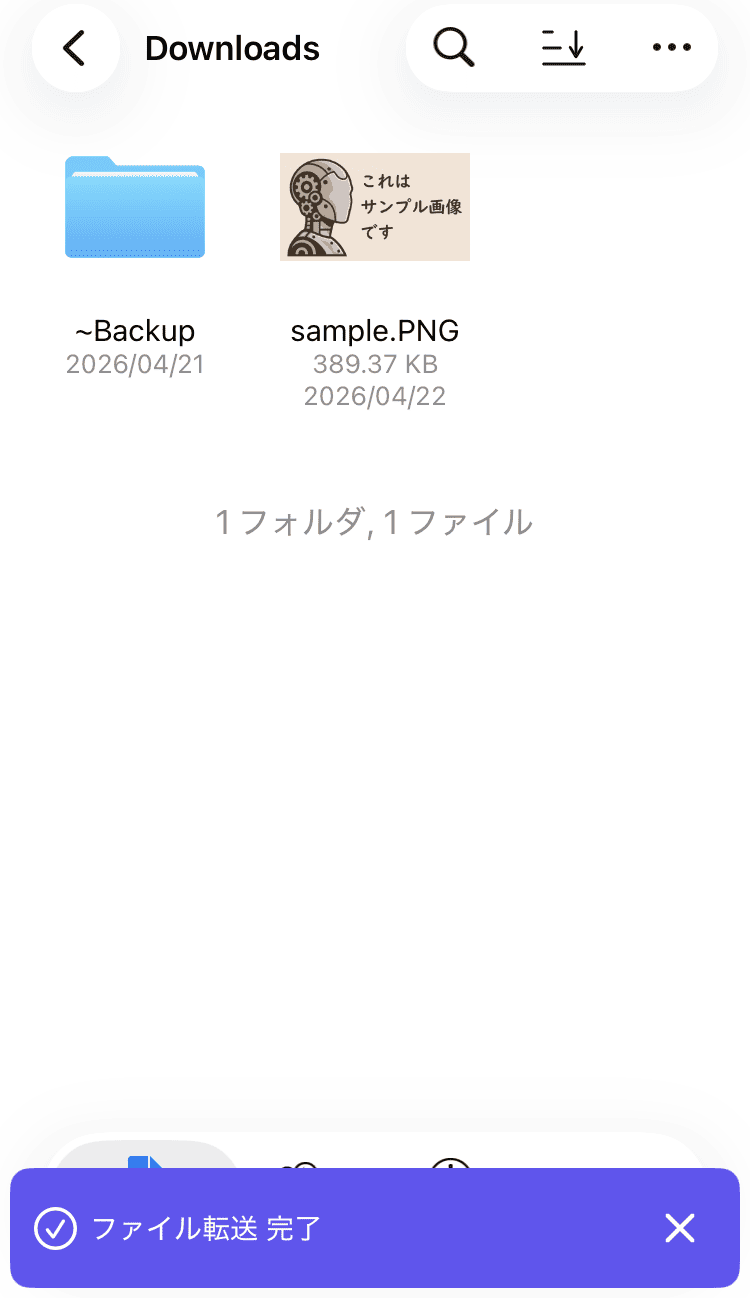
Task: Search within Downloads
Action: point(454,48)
